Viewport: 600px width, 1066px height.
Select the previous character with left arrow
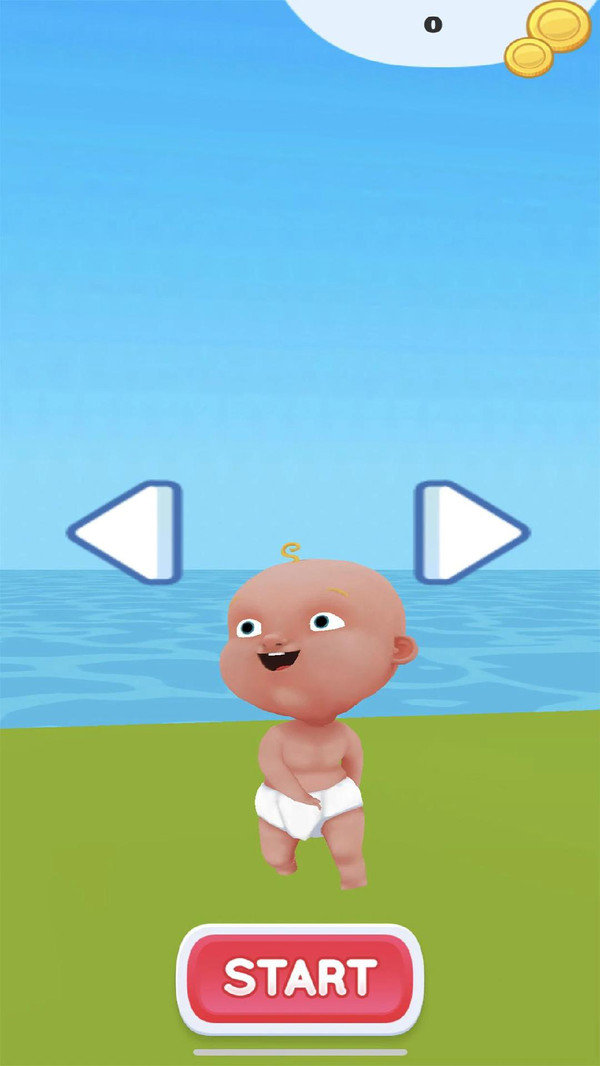(x=126, y=532)
